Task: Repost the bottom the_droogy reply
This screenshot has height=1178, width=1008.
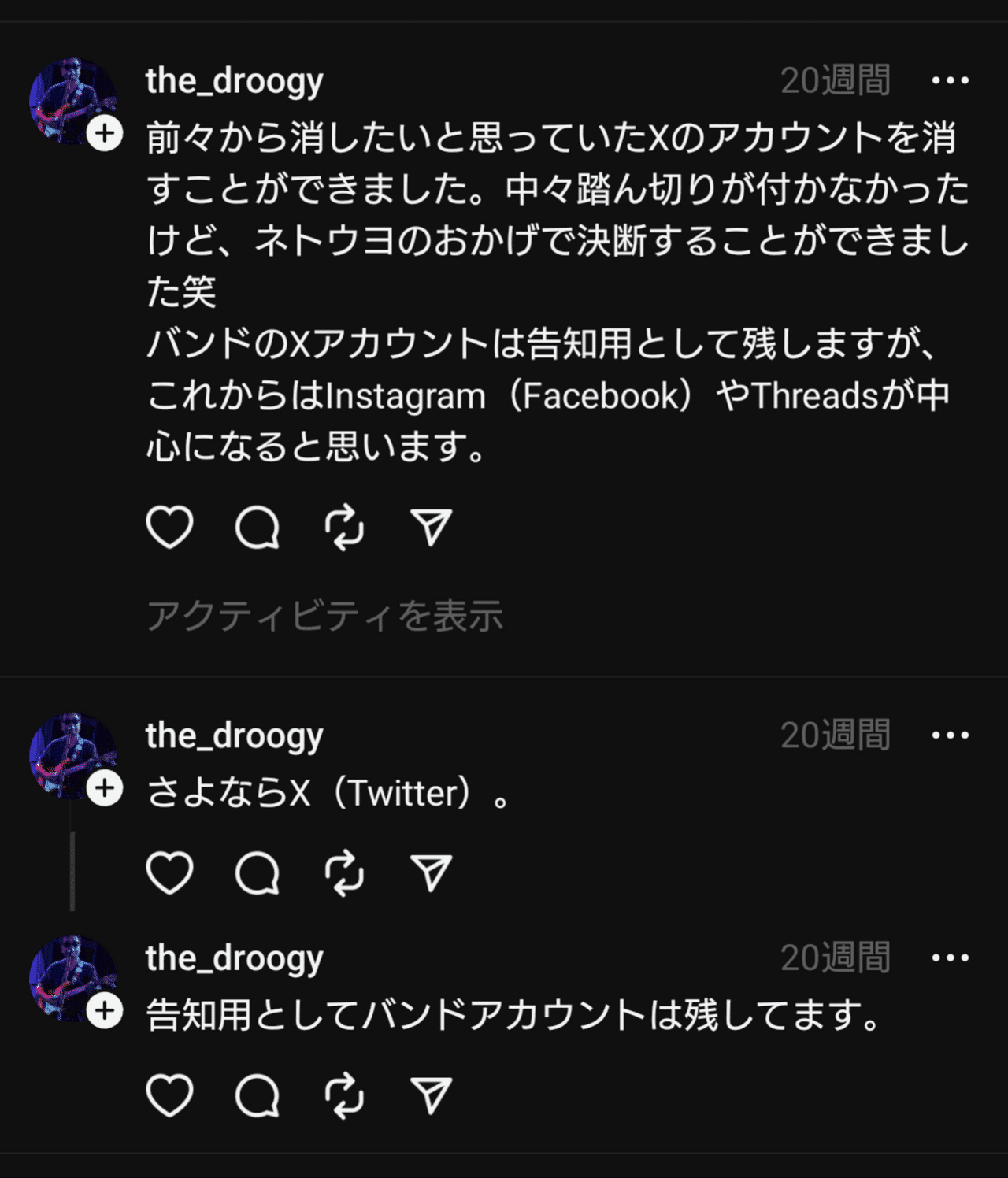Action: coord(345,1093)
